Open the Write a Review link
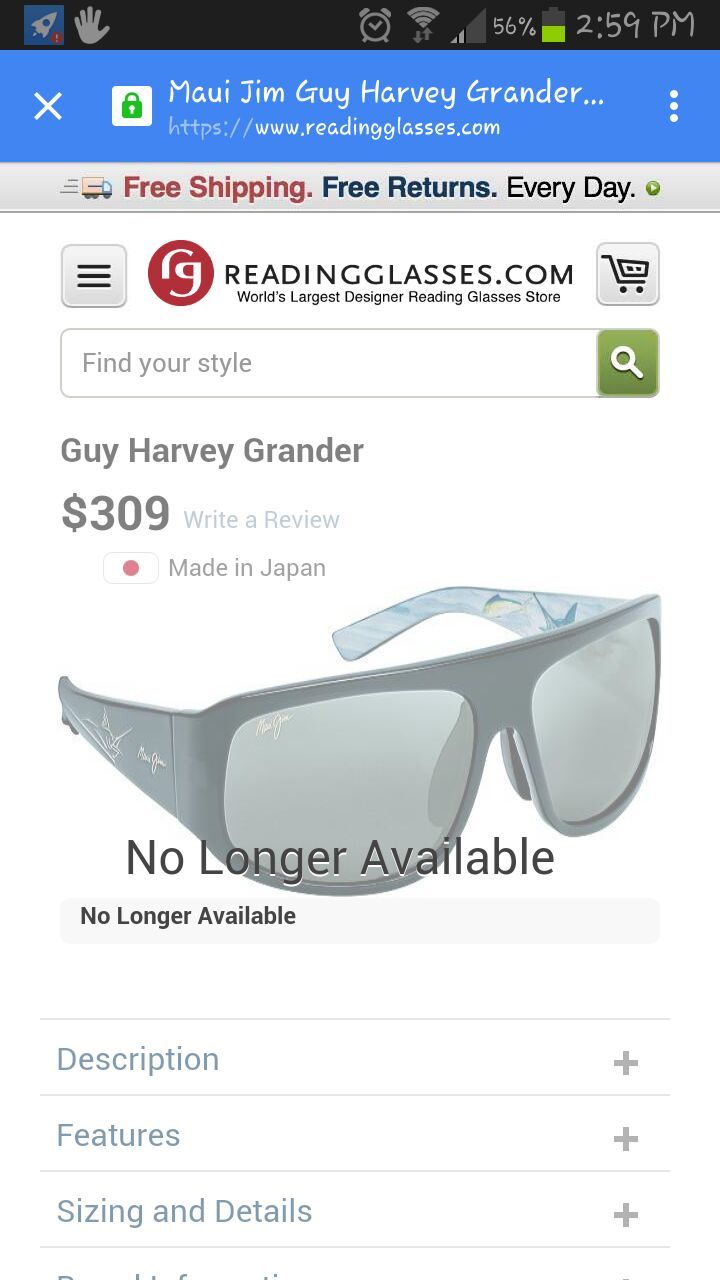The height and width of the screenshot is (1280, 720). (x=261, y=520)
